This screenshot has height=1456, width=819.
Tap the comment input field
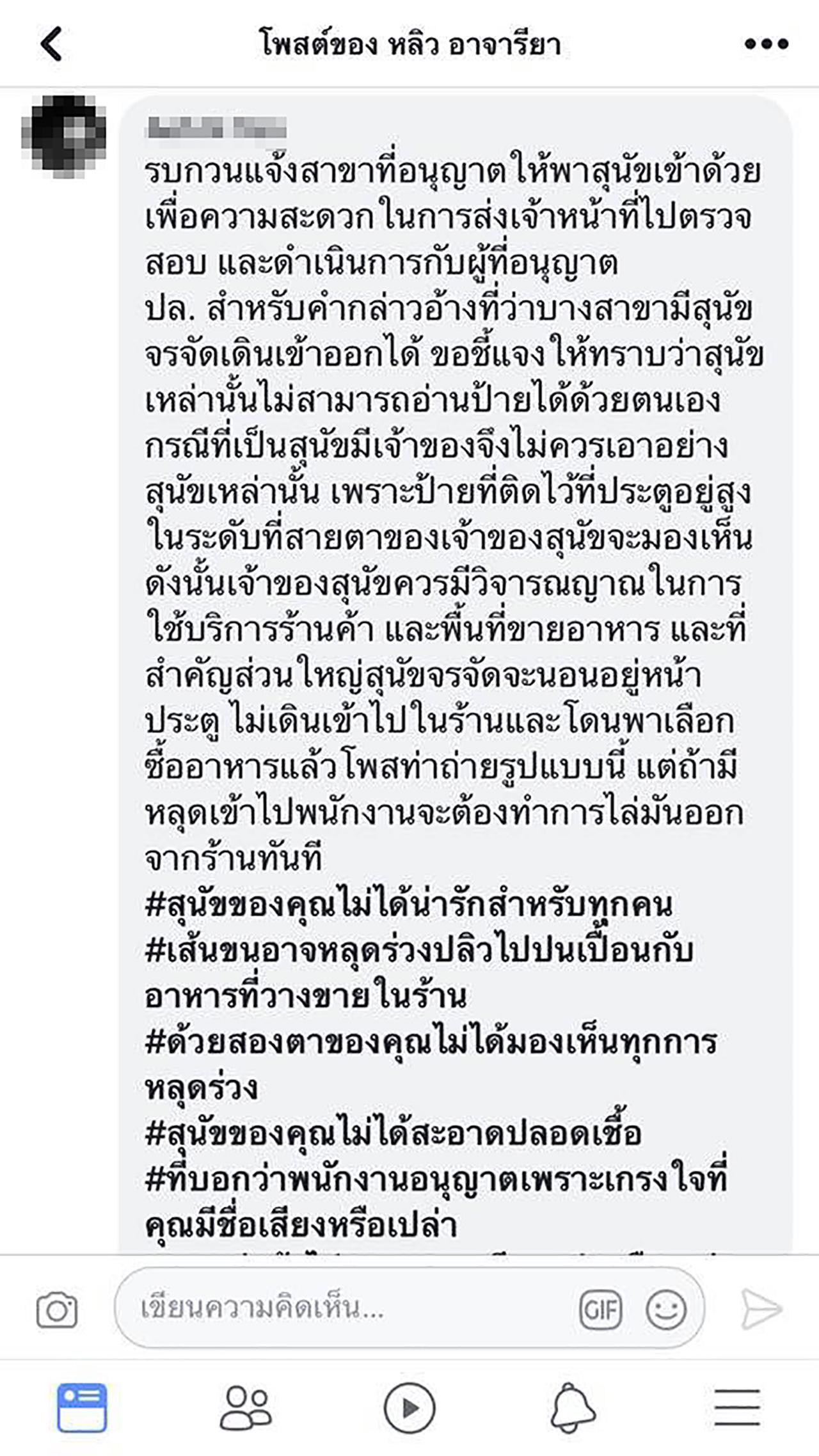point(346,1308)
